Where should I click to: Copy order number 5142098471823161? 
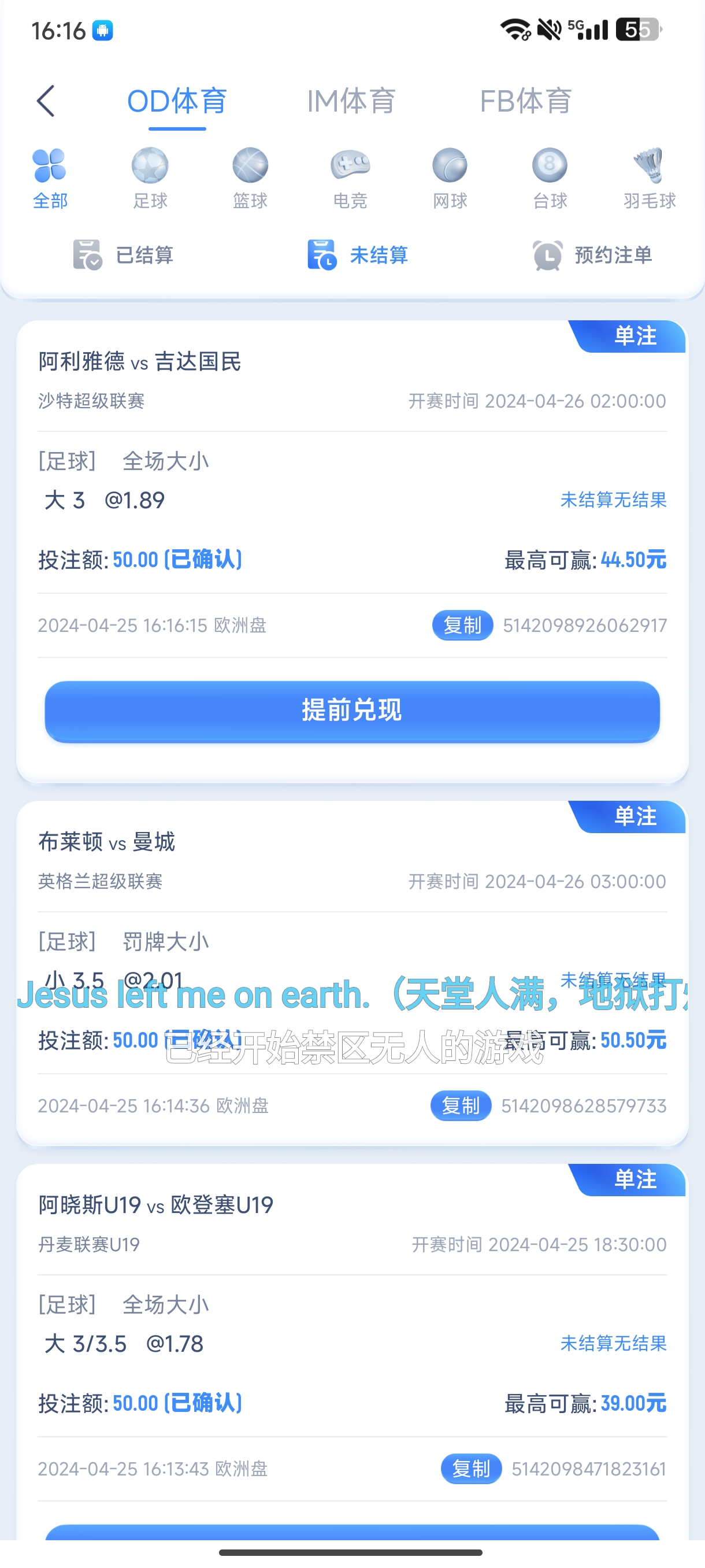pos(471,1469)
